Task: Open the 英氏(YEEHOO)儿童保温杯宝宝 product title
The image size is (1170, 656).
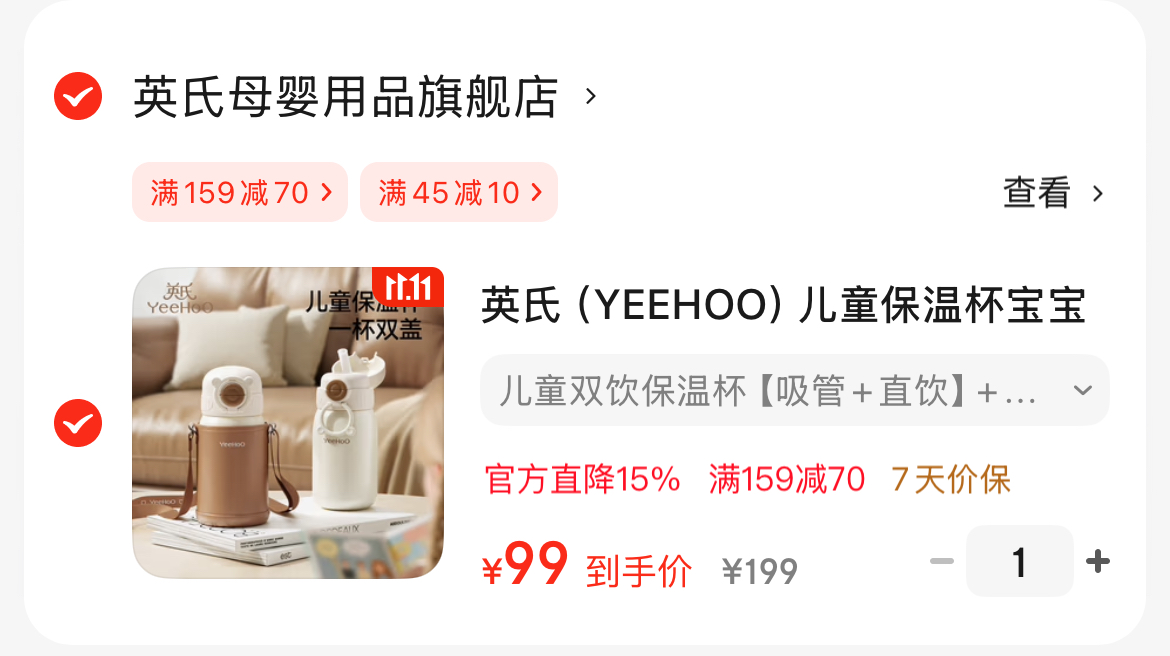Action: pyautogui.click(x=784, y=305)
